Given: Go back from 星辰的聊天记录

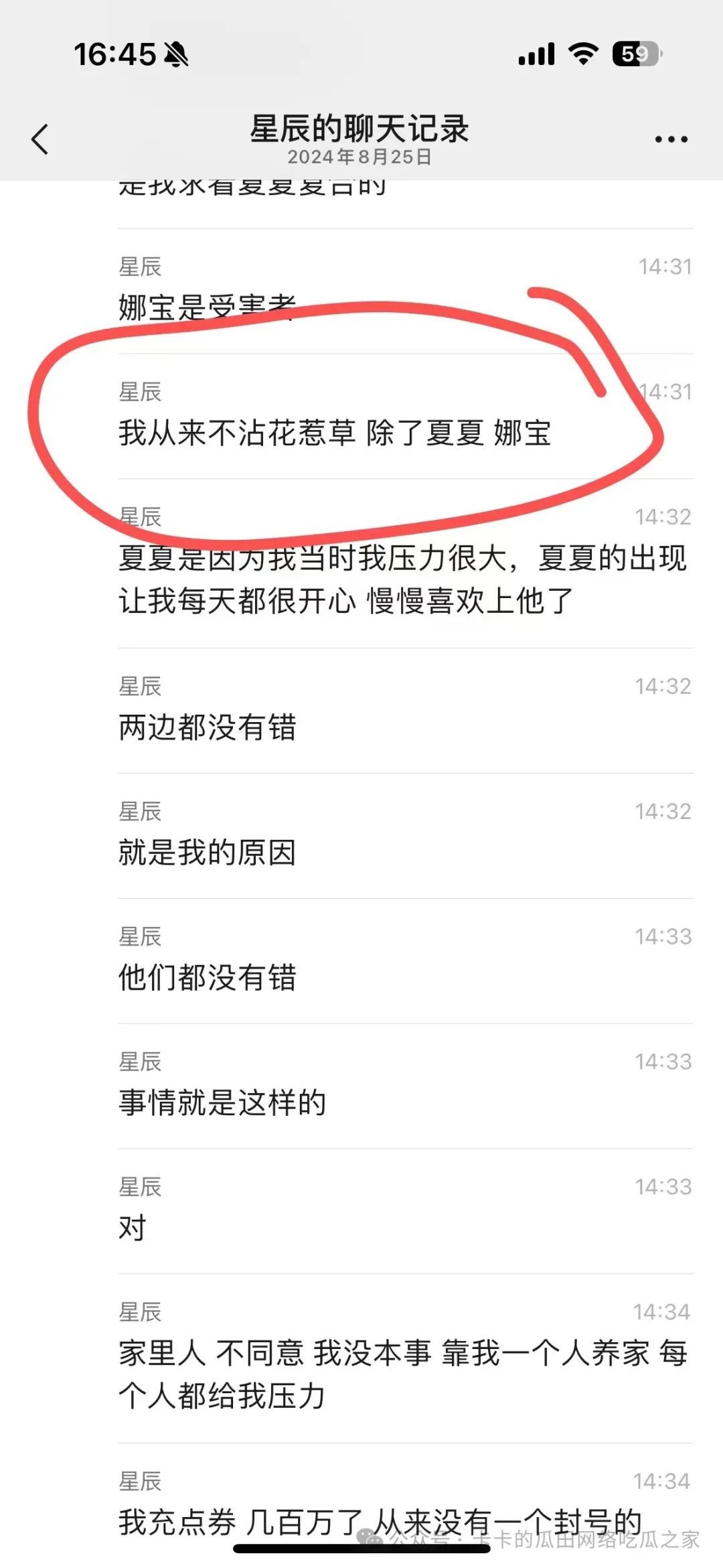Looking at the screenshot, I should (40, 139).
